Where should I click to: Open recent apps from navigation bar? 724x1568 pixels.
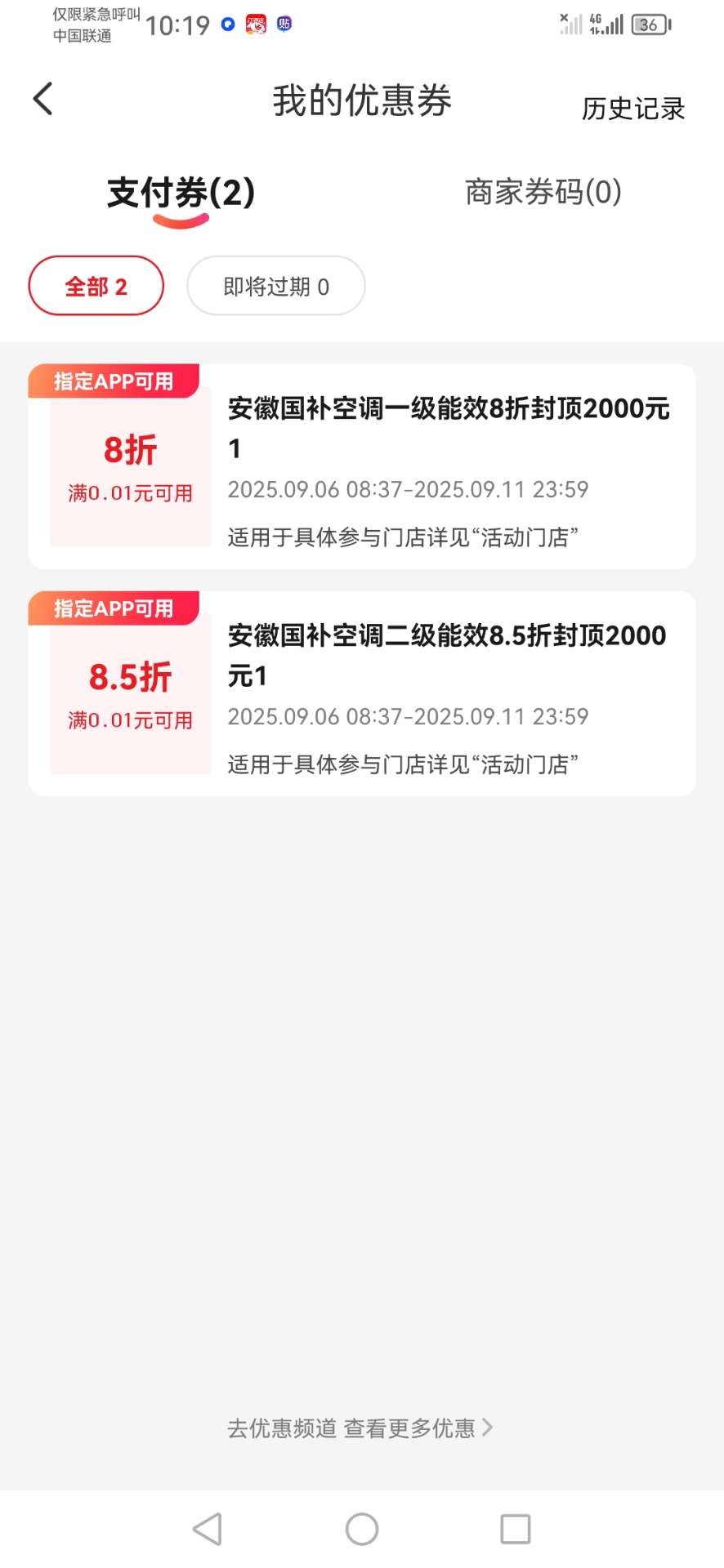[516, 1529]
